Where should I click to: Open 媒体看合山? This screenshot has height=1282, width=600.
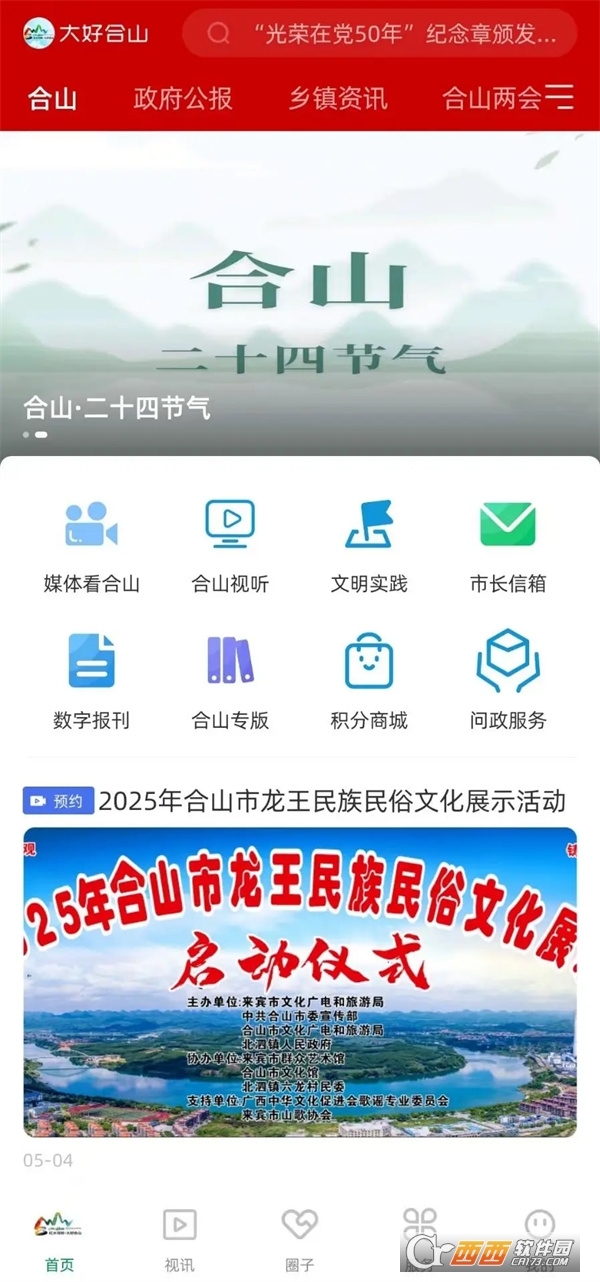click(x=91, y=547)
